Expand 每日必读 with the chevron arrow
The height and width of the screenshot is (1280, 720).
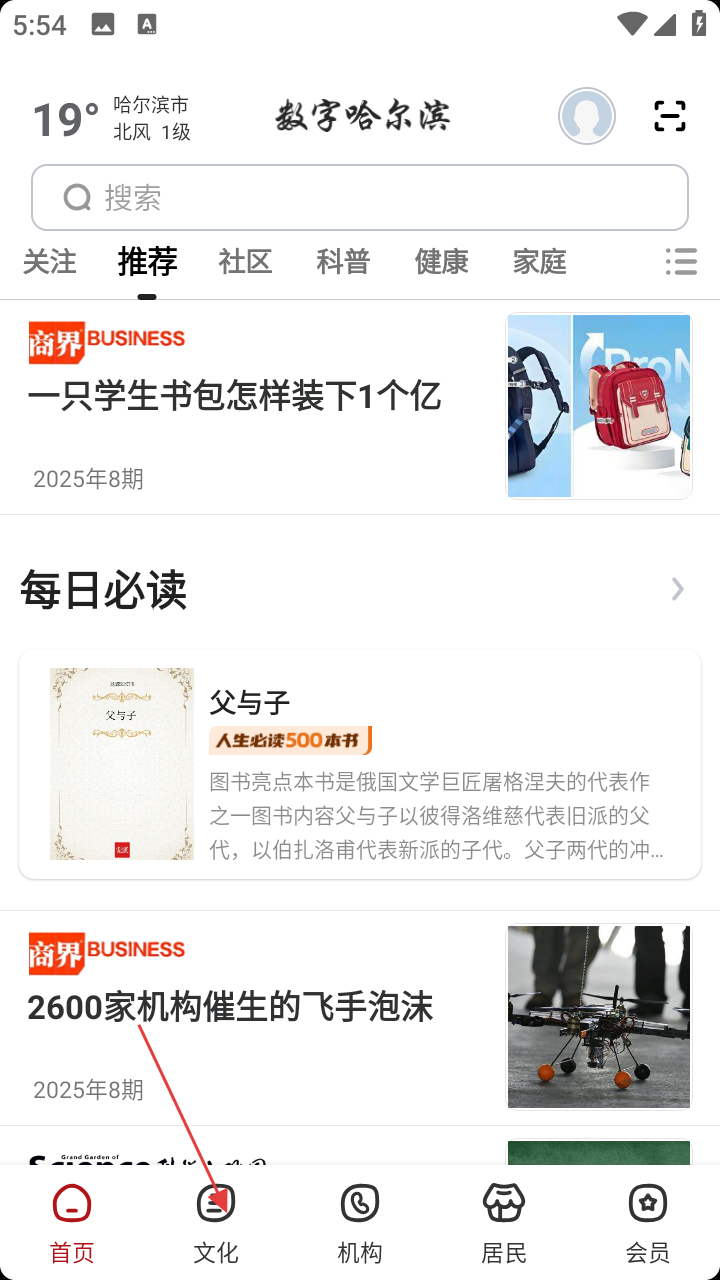678,589
